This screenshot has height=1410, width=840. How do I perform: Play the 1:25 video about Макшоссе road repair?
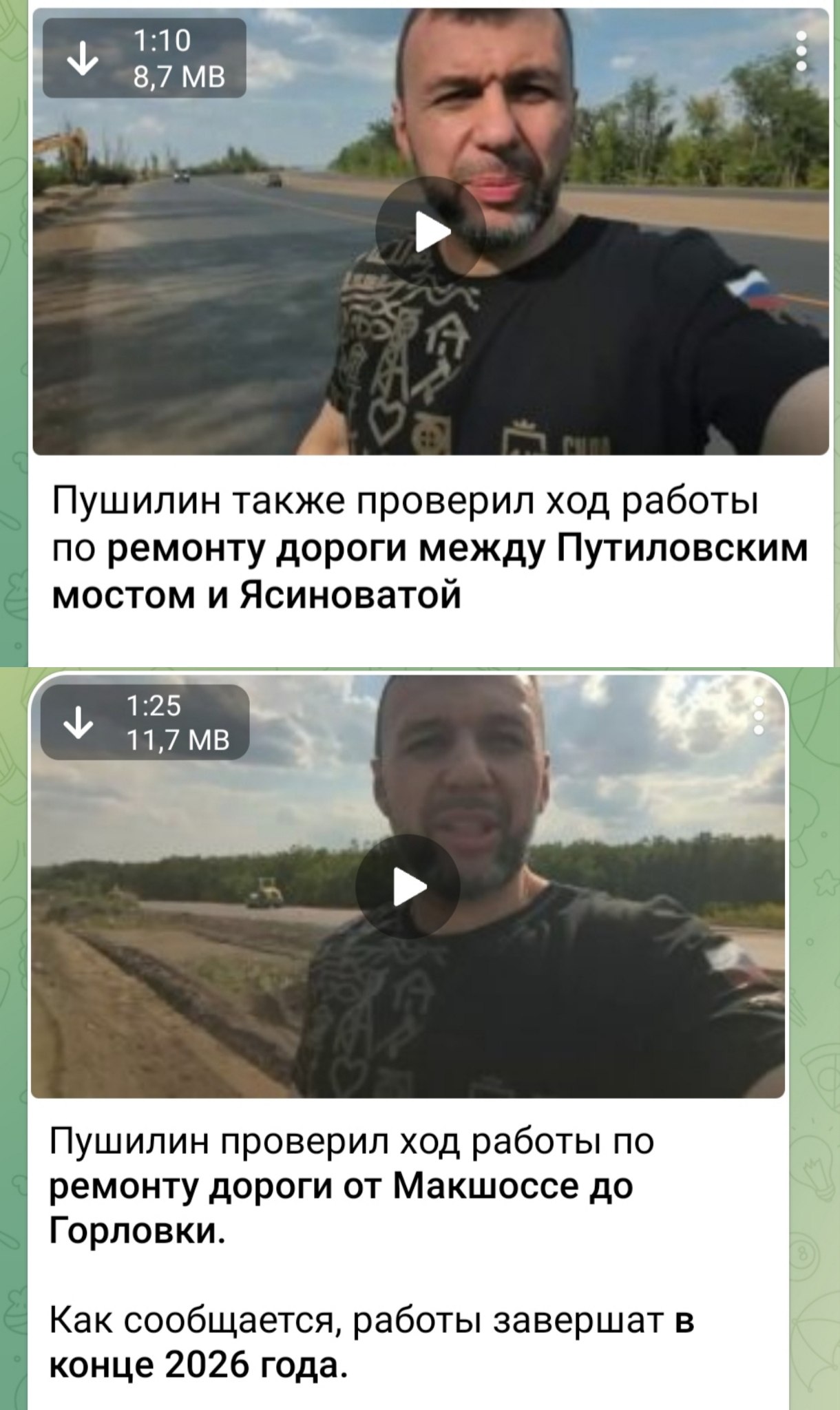pos(408,886)
